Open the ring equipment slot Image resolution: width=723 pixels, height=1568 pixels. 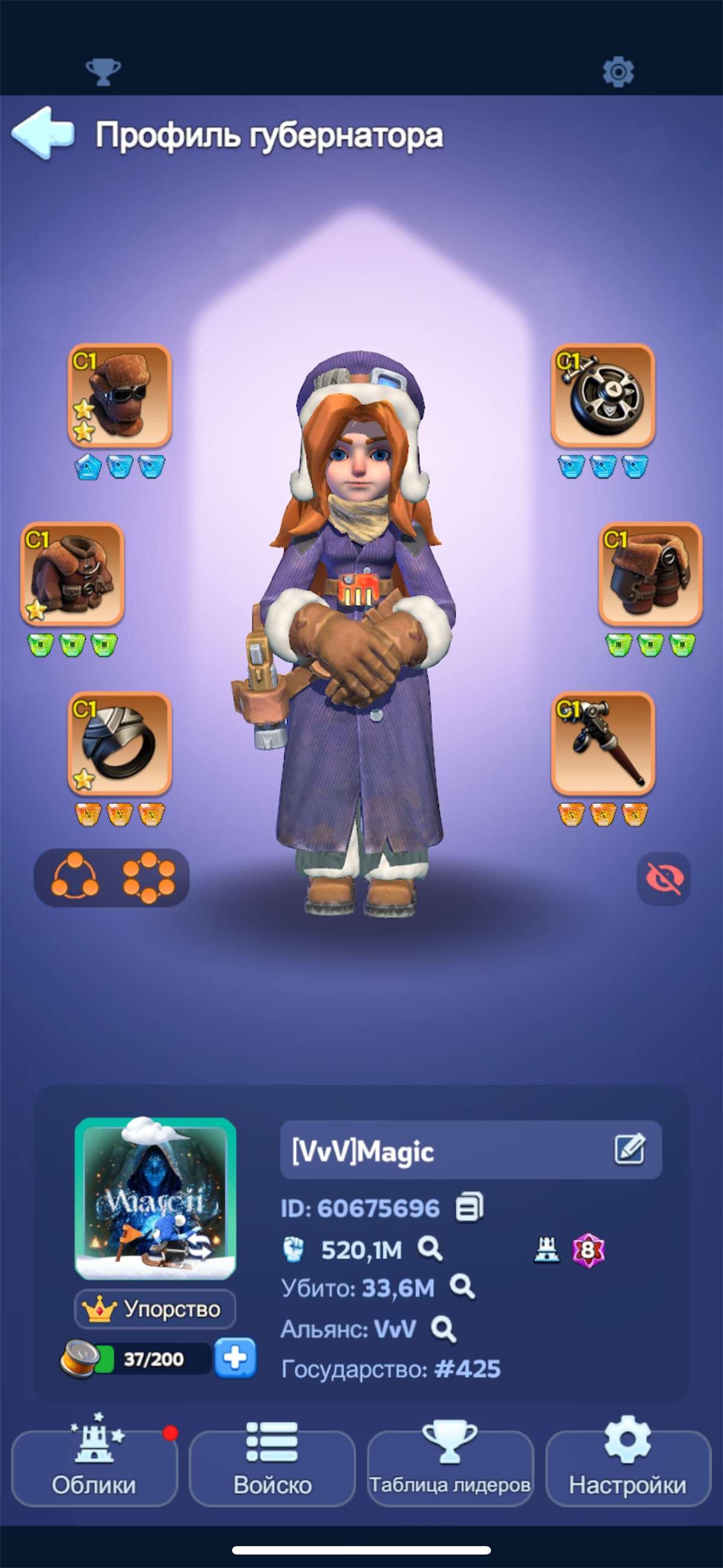pyautogui.click(x=119, y=743)
